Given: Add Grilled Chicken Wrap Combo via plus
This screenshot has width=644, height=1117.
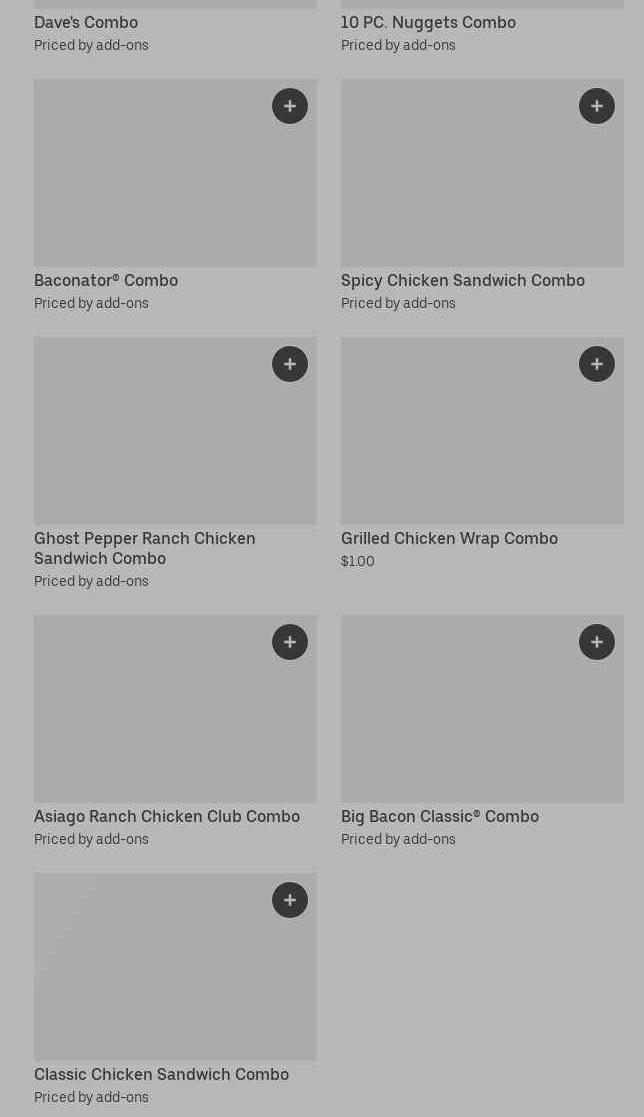Looking at the screenshot, I should 597,364.
